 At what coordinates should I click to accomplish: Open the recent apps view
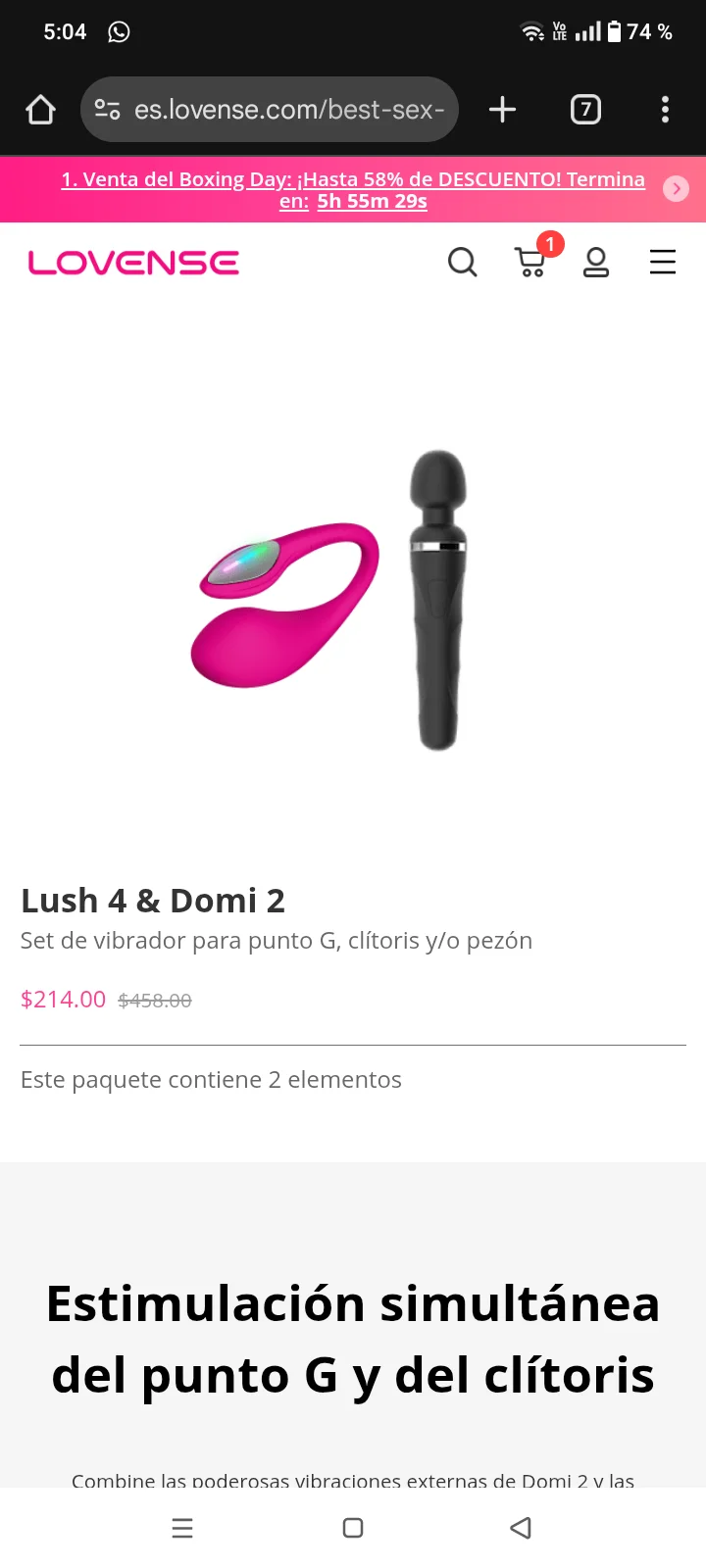tap(182, 1528)
